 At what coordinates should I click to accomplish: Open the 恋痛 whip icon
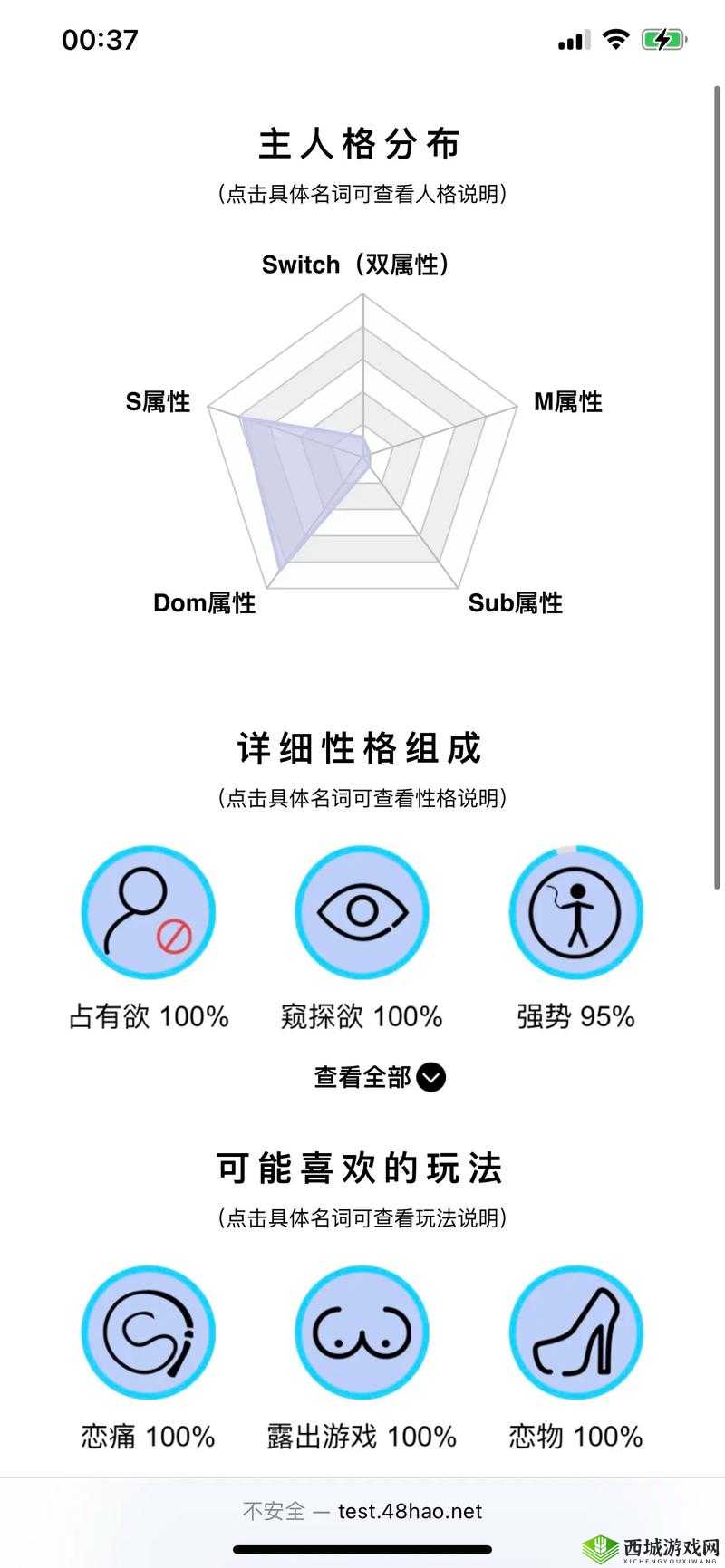coord(148,1330)
